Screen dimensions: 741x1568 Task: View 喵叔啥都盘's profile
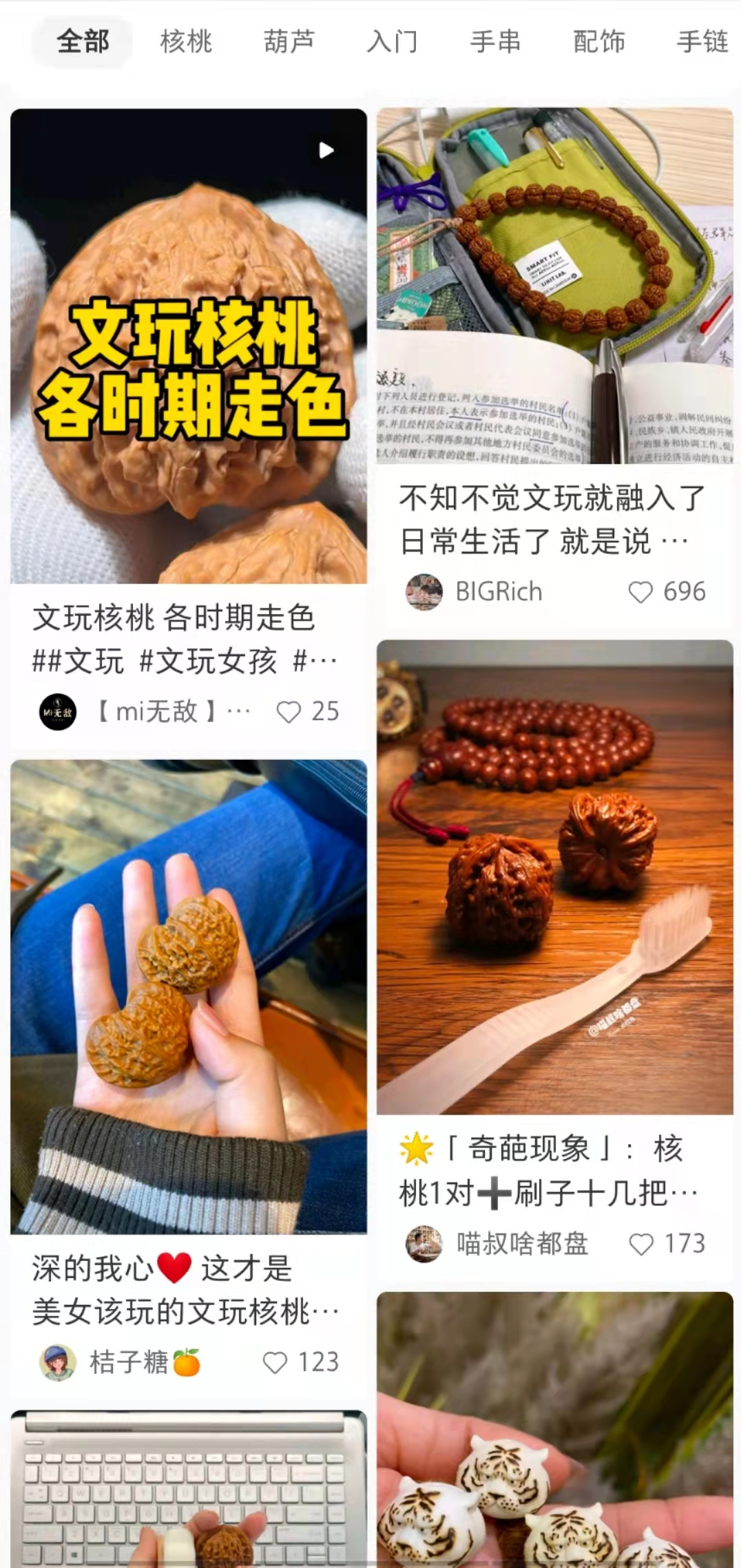[x=424, y=1244]
